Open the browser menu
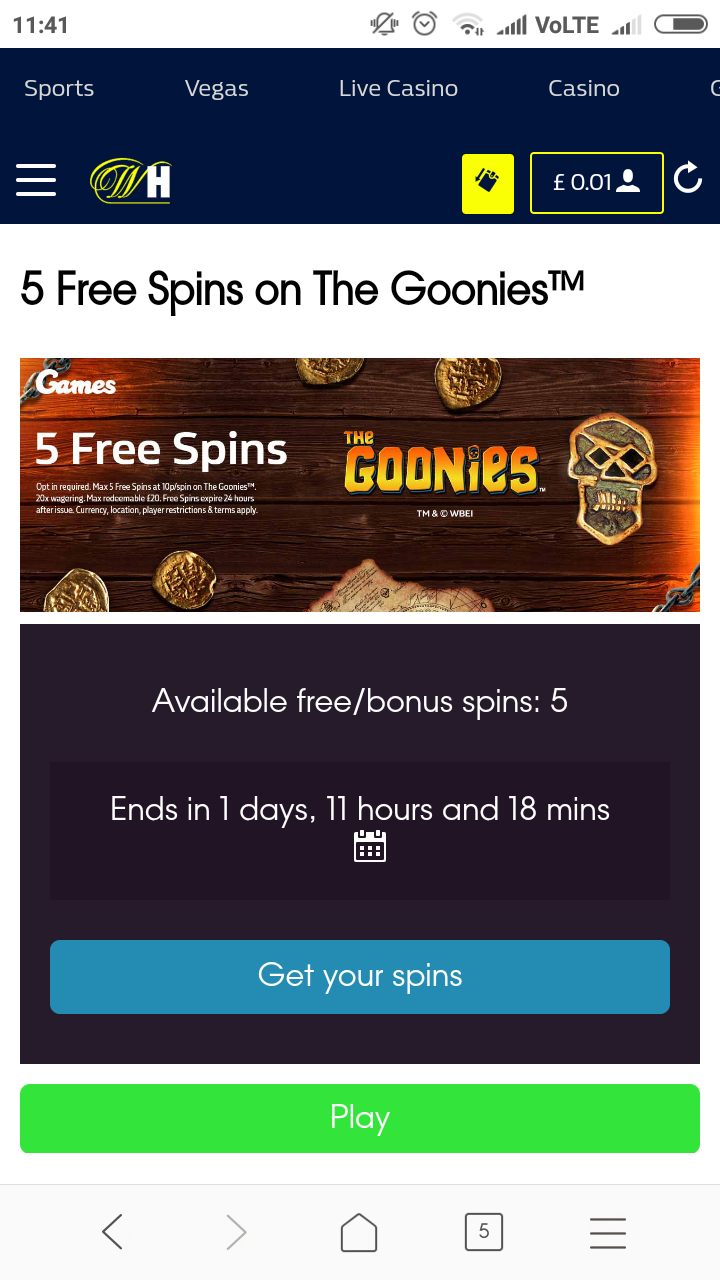The image size is (720, 1280). pyautogui.click(x=607, y=1232)
